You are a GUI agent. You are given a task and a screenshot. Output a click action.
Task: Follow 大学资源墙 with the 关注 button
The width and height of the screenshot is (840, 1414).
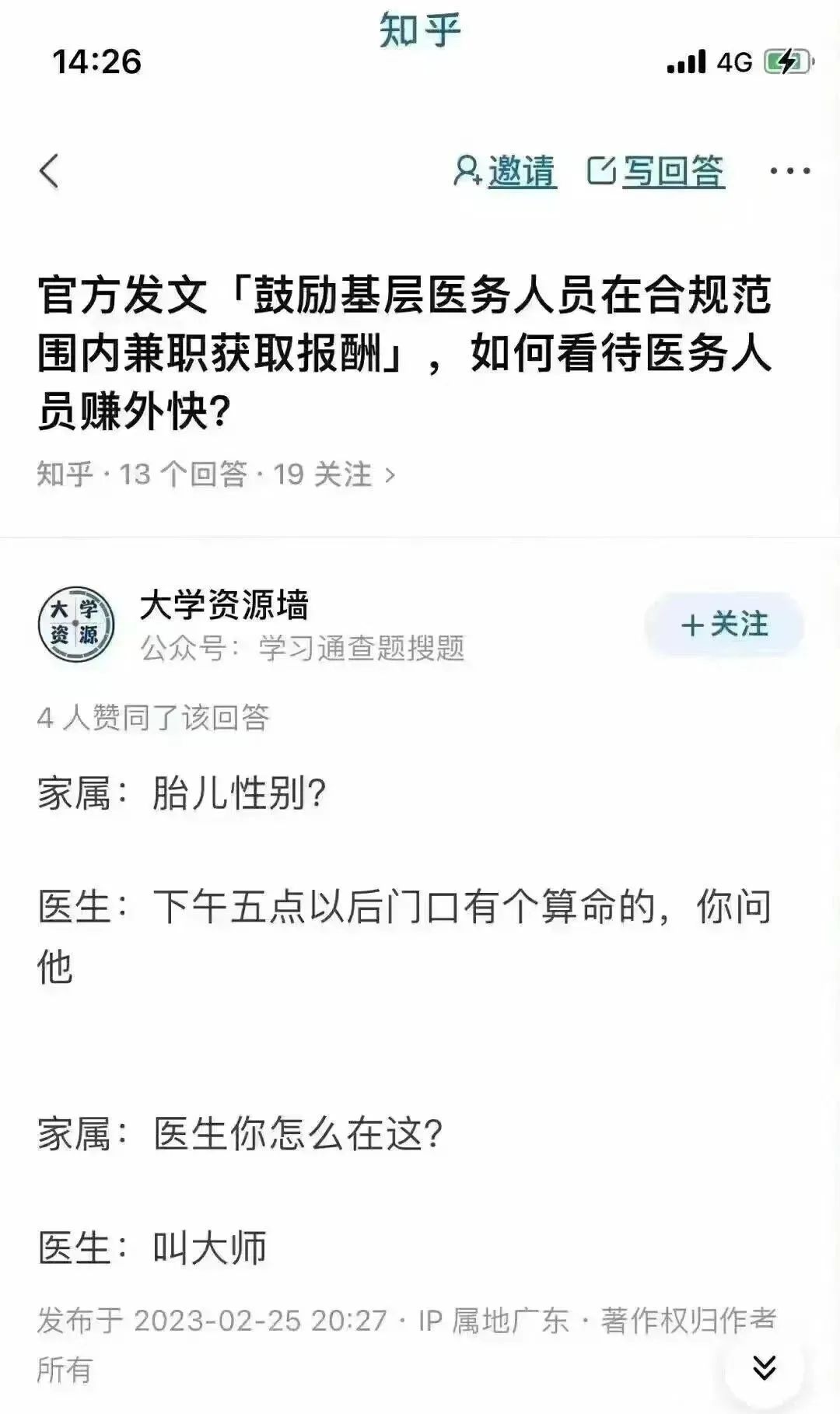pos(724,625)
